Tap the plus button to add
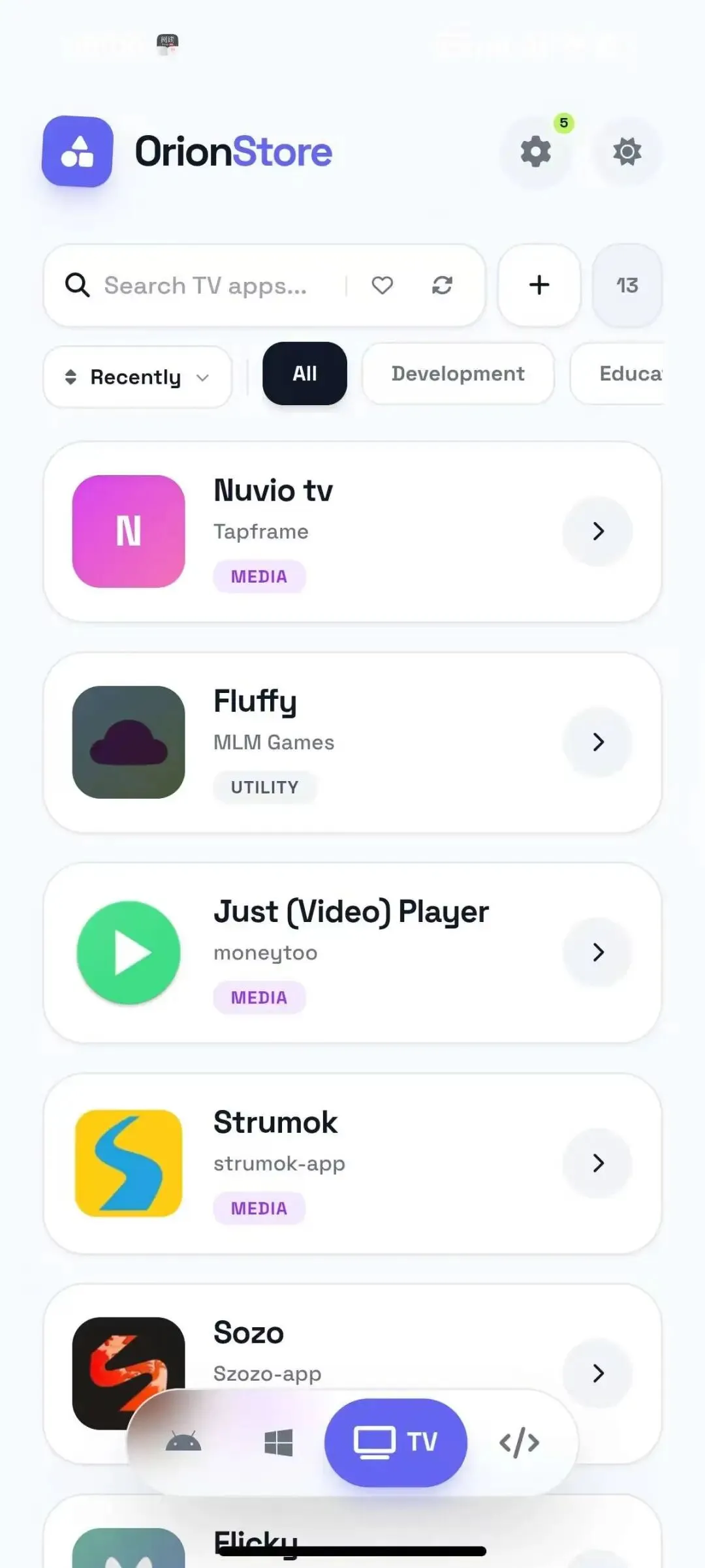Screen dimensions: 705x1568 [539, 285]
